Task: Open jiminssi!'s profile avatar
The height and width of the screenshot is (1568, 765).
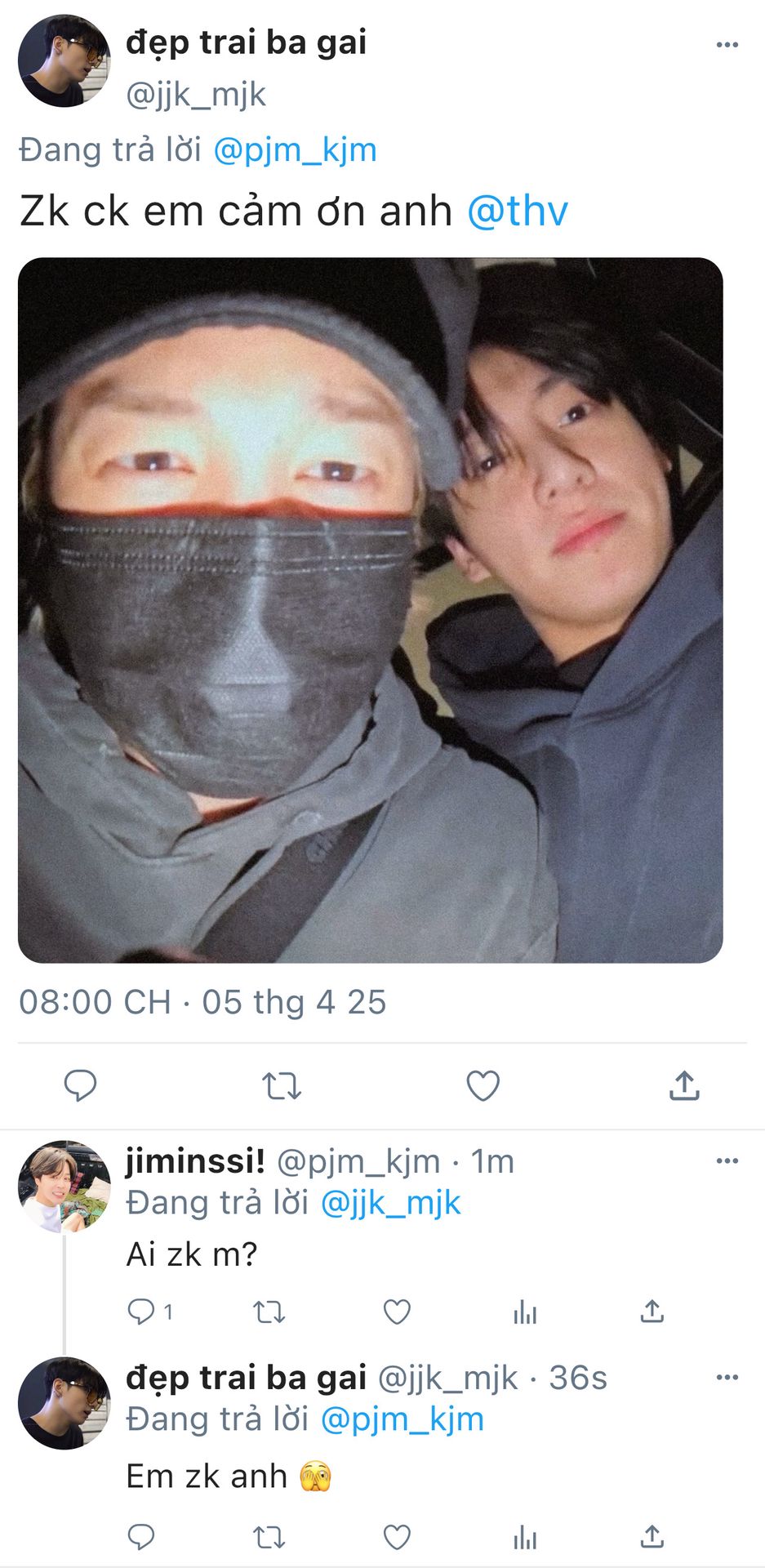Action: (64, 1186)
